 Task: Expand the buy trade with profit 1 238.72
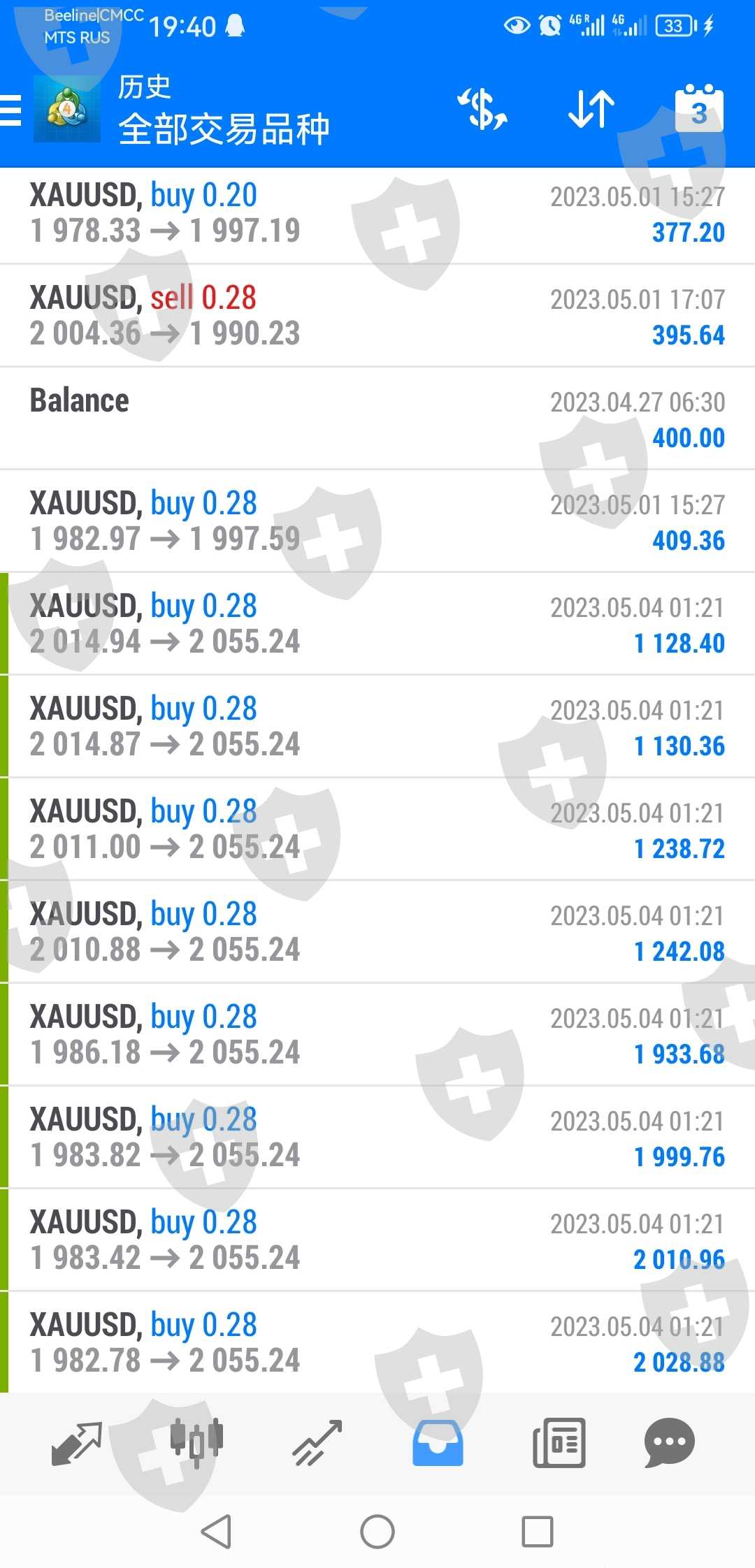tap(377, 829)
